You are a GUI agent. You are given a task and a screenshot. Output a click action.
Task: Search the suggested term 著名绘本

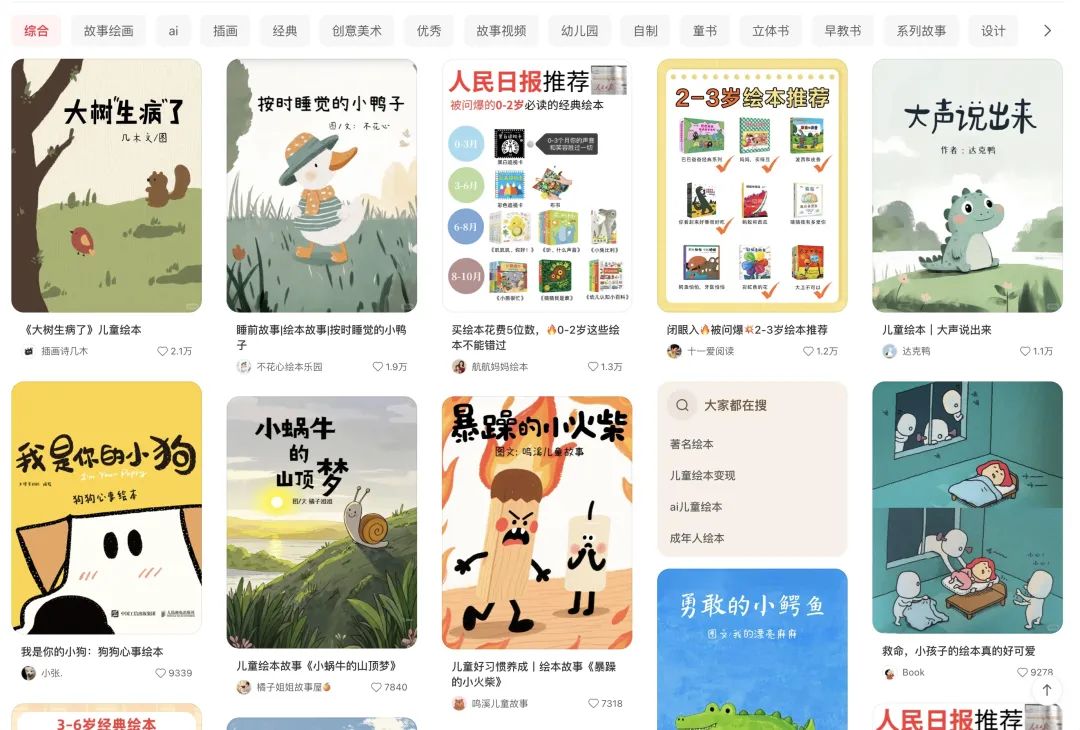(691, 444)
